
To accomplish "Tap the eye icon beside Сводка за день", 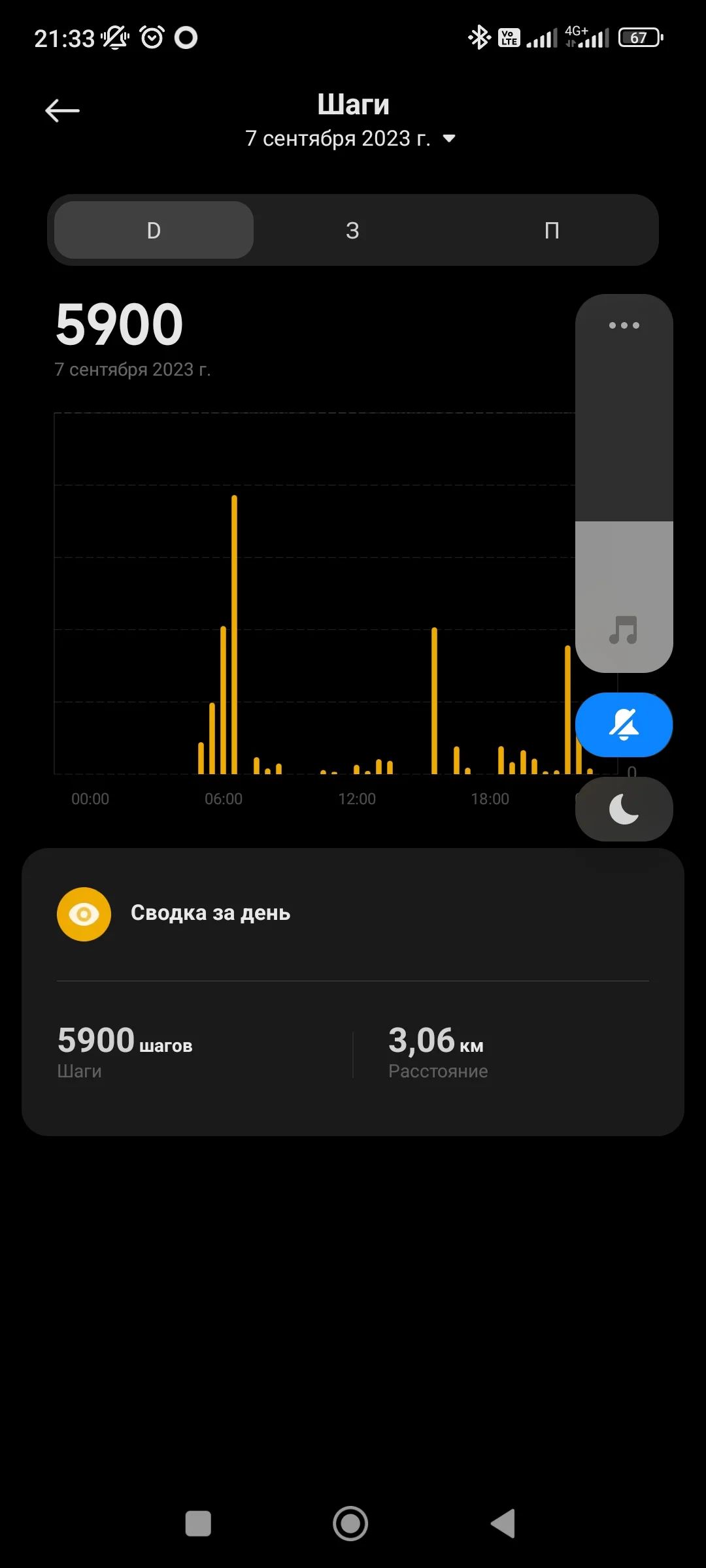I will tap(84, 913).
